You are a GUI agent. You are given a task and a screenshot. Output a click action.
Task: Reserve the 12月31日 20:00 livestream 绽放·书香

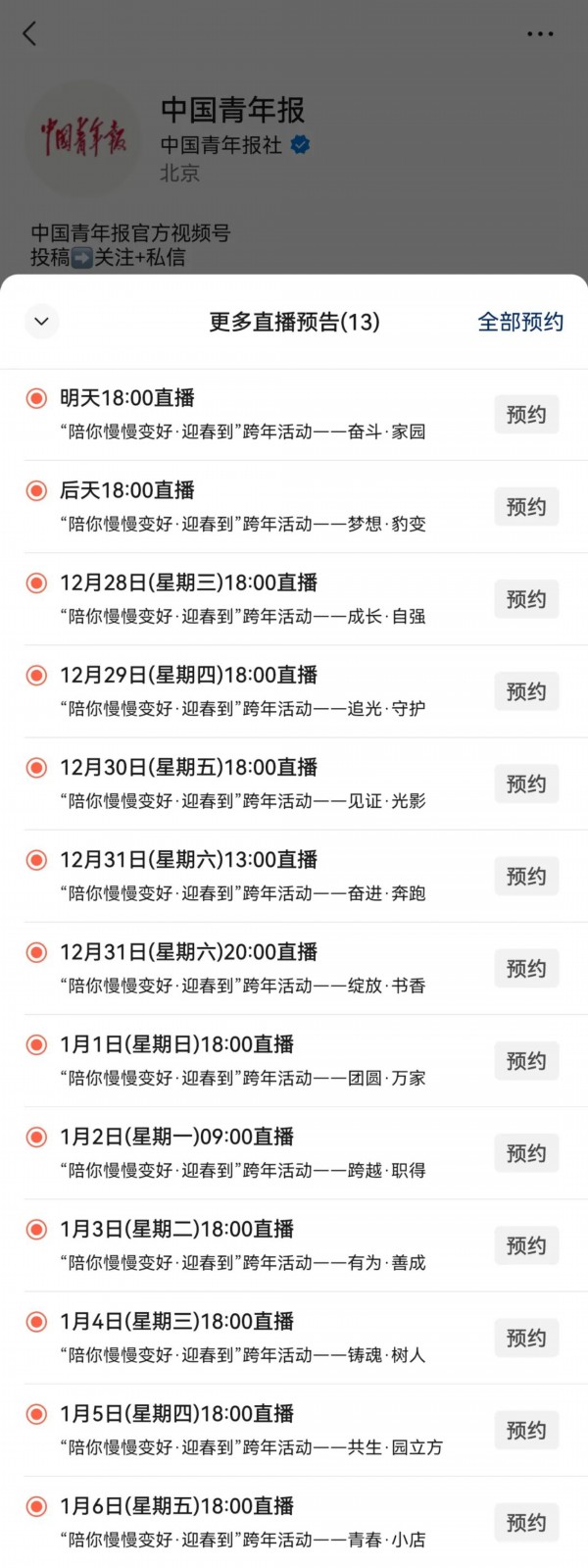[526, 968]
